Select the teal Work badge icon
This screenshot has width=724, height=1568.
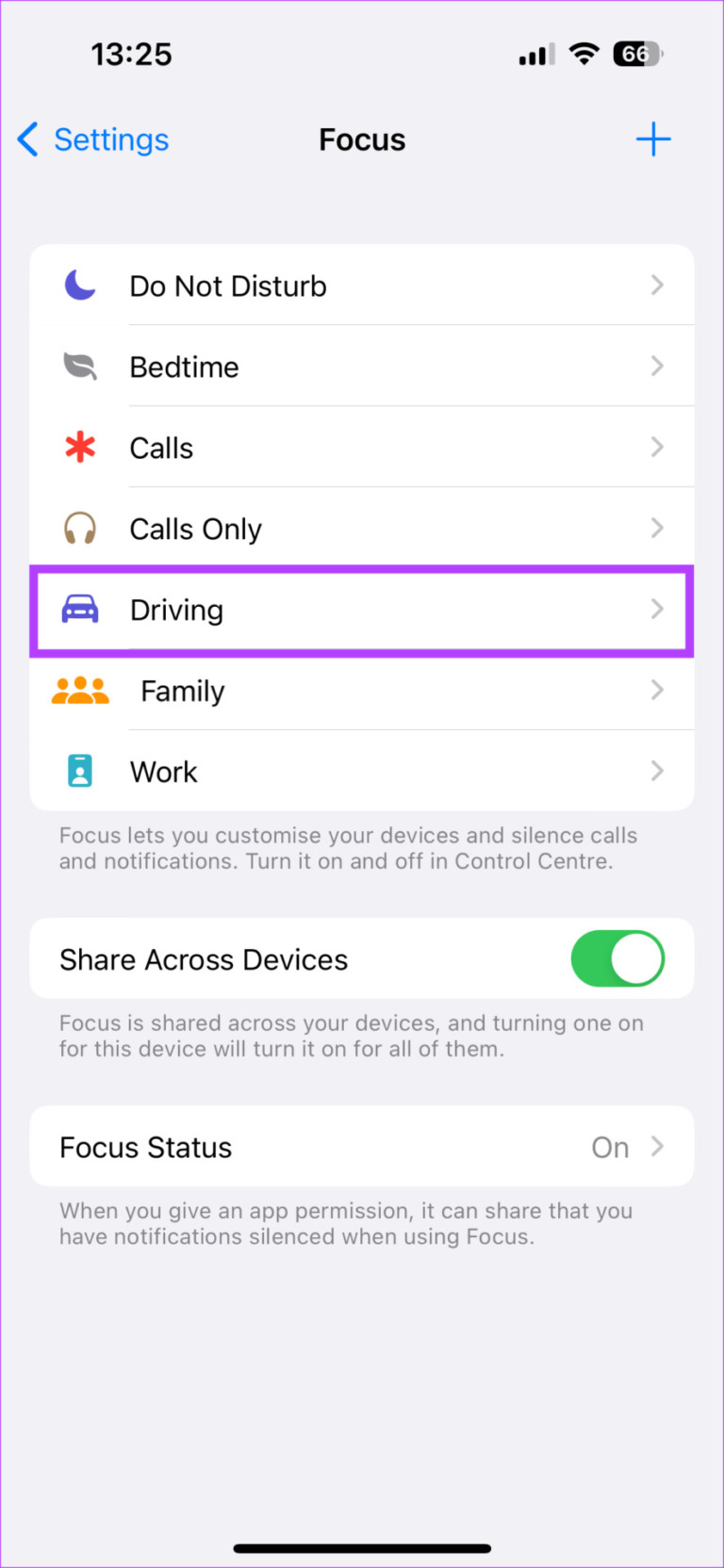pyautogui.click(x=80, y=771)
